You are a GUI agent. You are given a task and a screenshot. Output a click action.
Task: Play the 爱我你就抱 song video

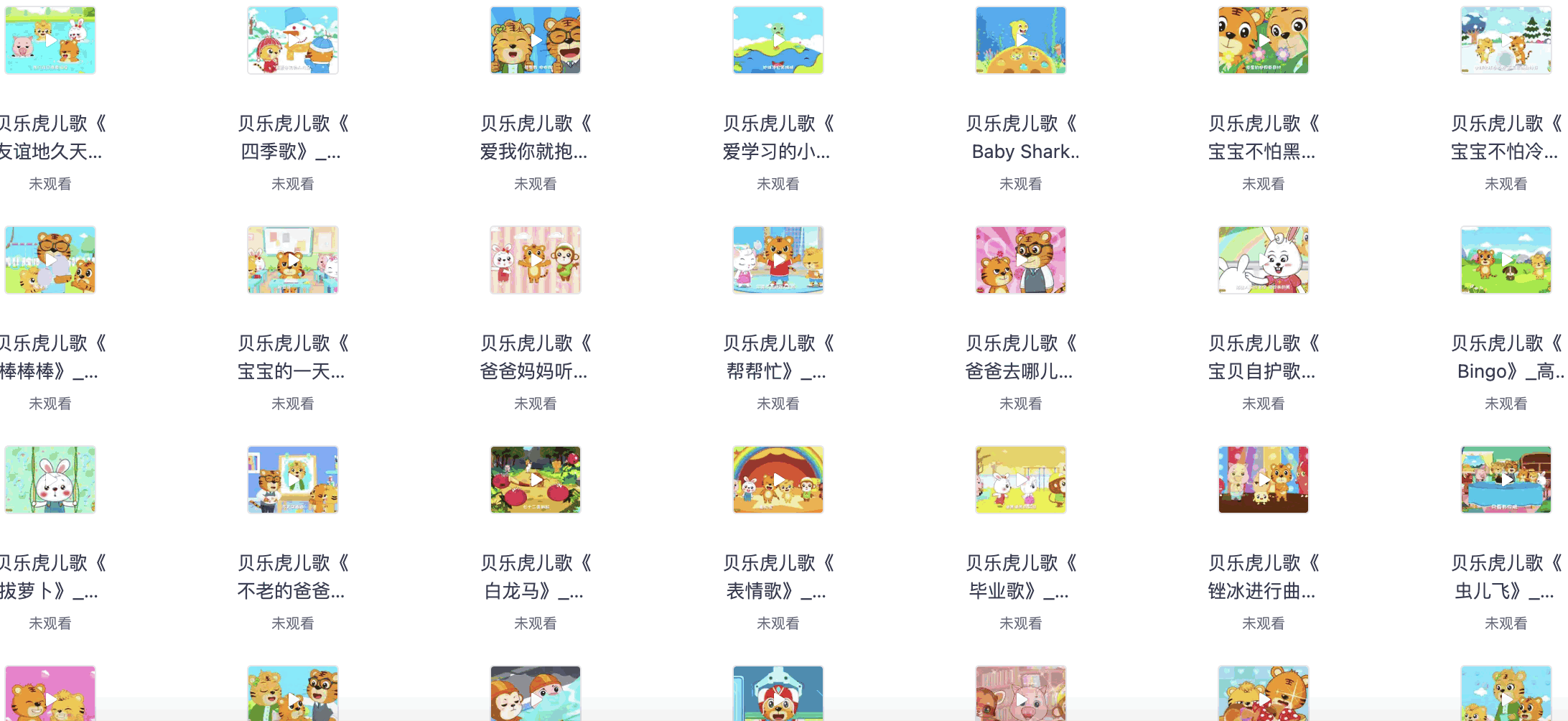coord(535,40)
